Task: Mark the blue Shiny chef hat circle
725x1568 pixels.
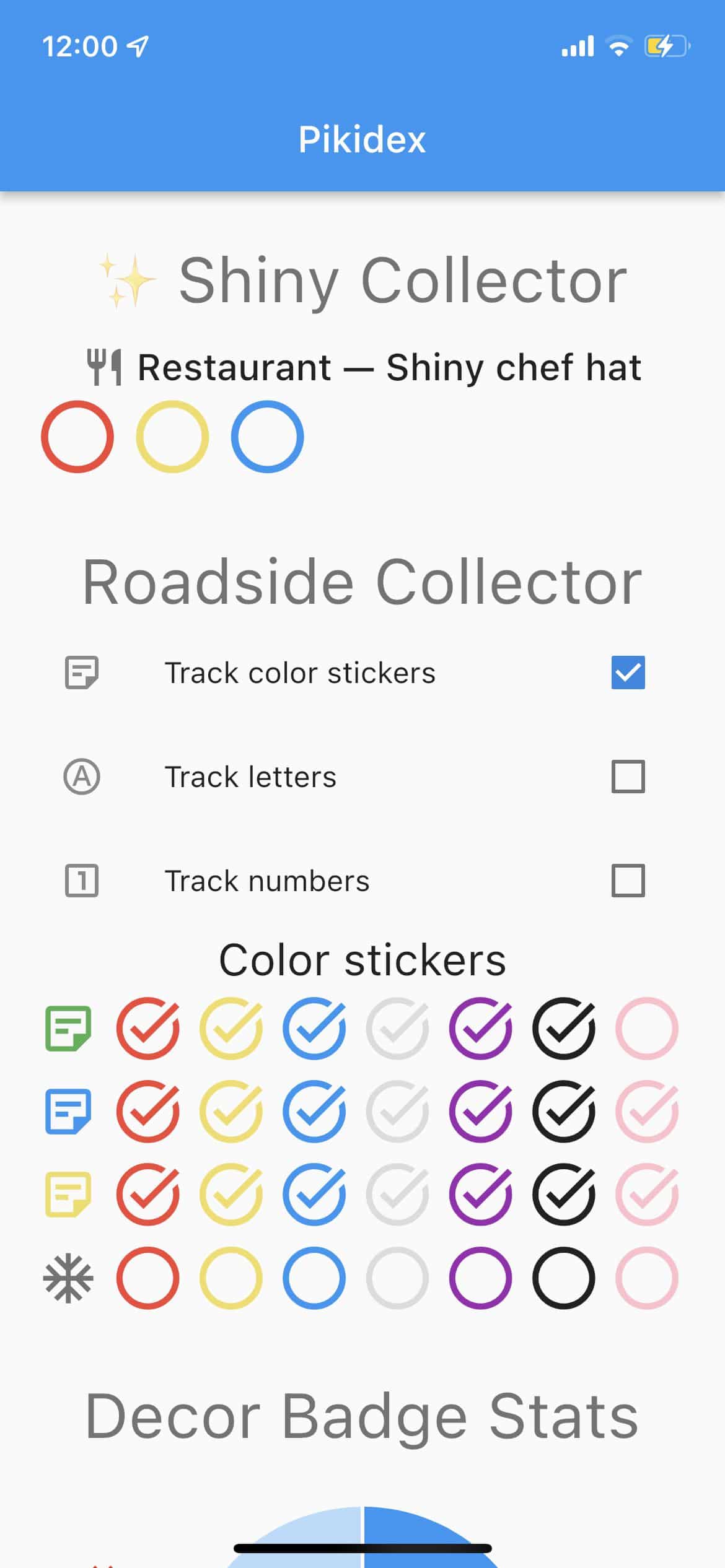Action: coord(267,437)
